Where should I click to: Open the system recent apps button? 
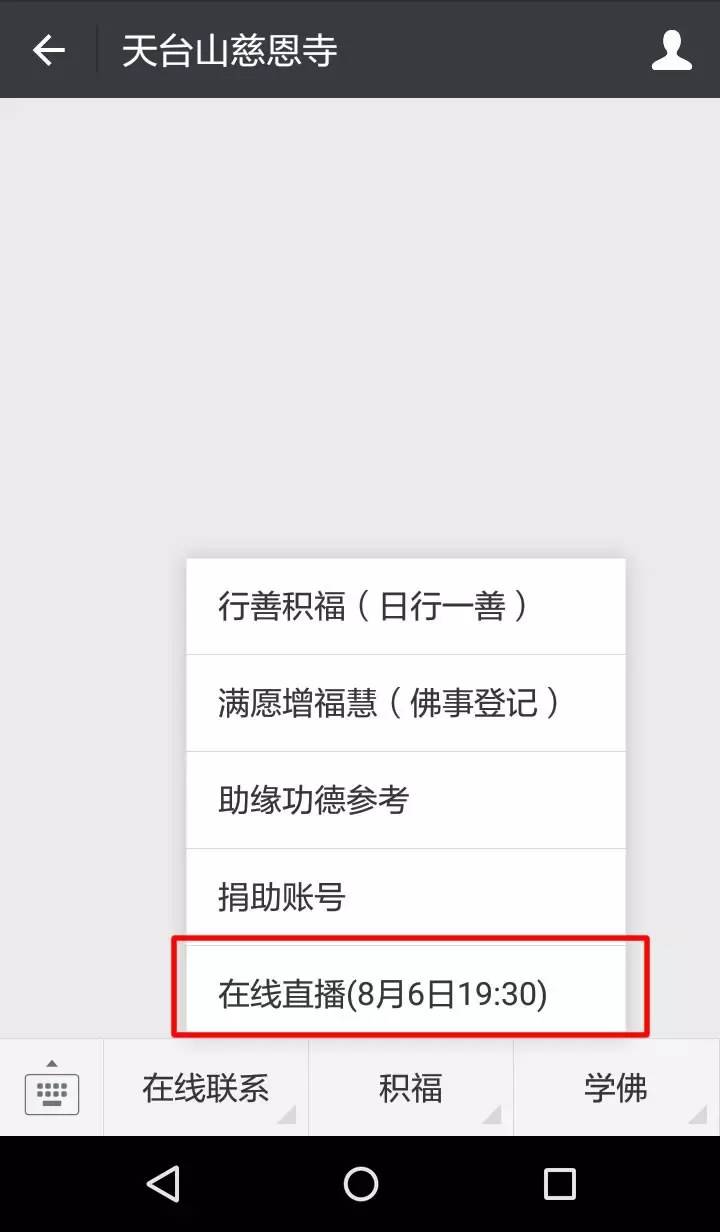(x=559, y=1184)
